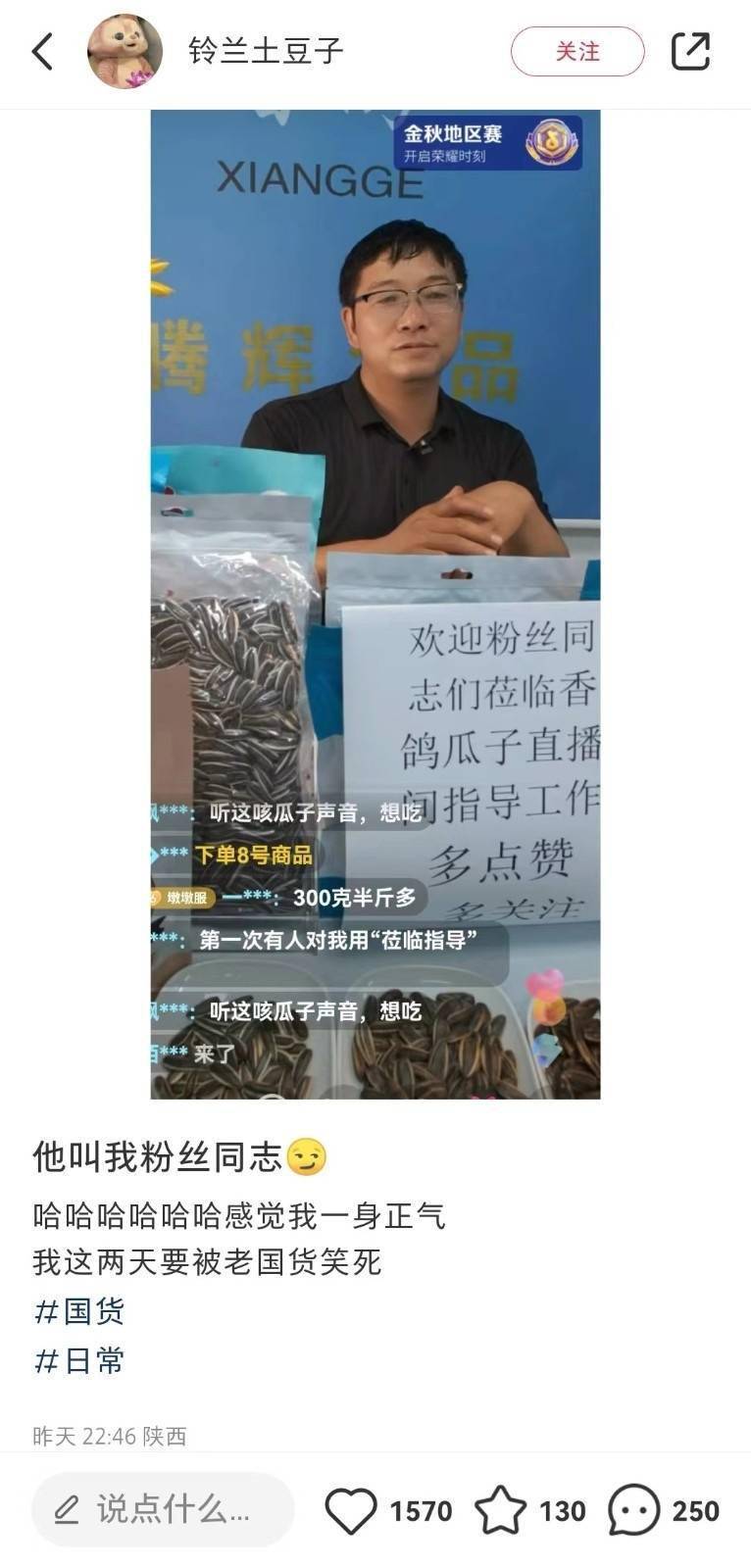Tap the back arrow to return
The height and width of the screenshot is (1568, 751).
[x=42, y=51]
